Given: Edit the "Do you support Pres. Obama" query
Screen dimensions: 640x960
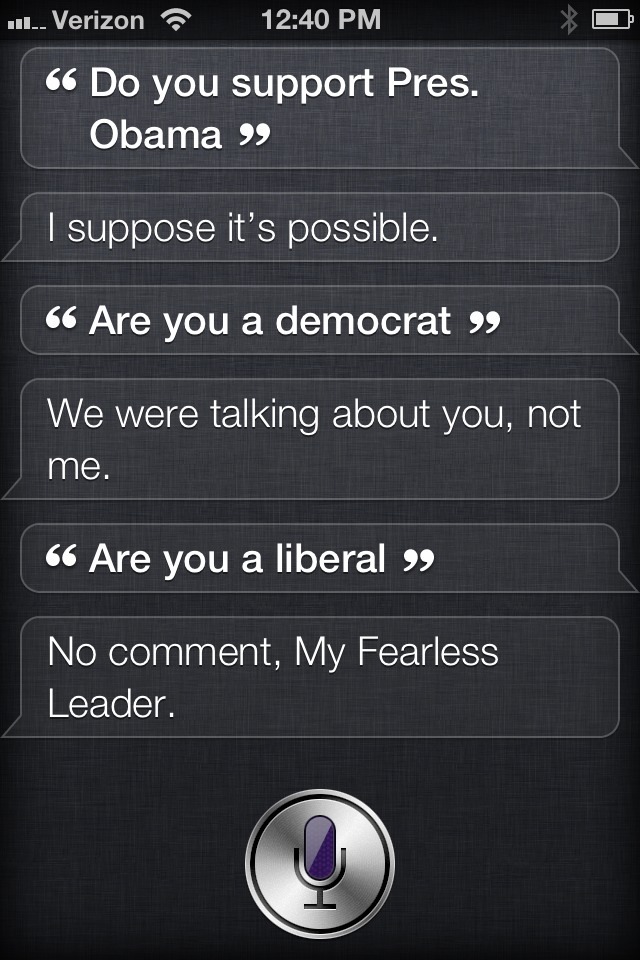Looking at the screenshot, I should (320, 109).
